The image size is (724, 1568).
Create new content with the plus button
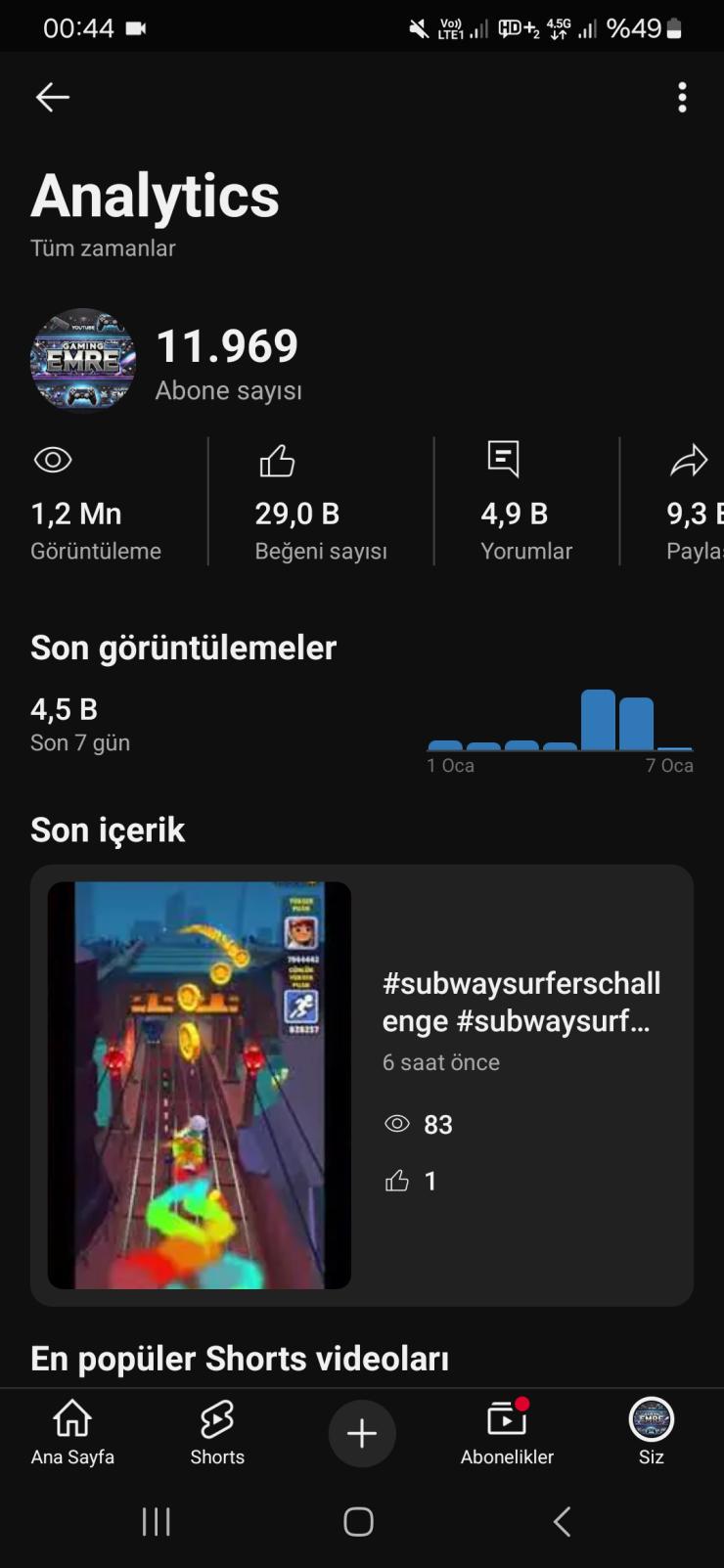[x=362, y=1434]
